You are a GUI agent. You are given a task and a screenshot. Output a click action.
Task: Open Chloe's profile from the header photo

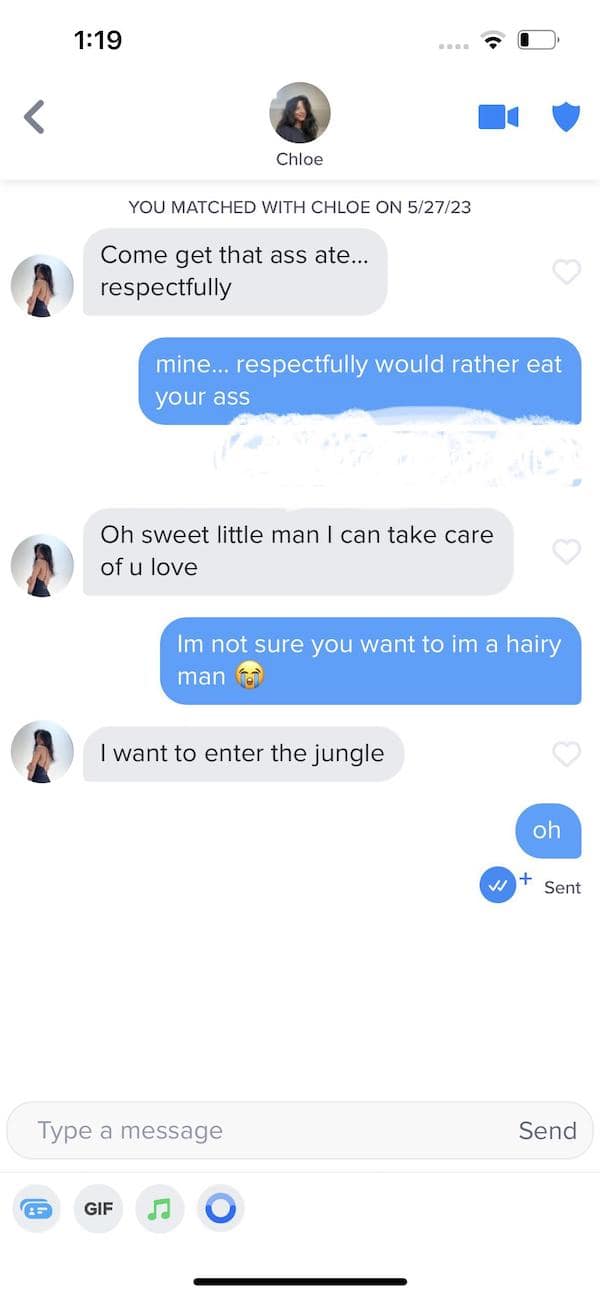(x=299, y=113)
